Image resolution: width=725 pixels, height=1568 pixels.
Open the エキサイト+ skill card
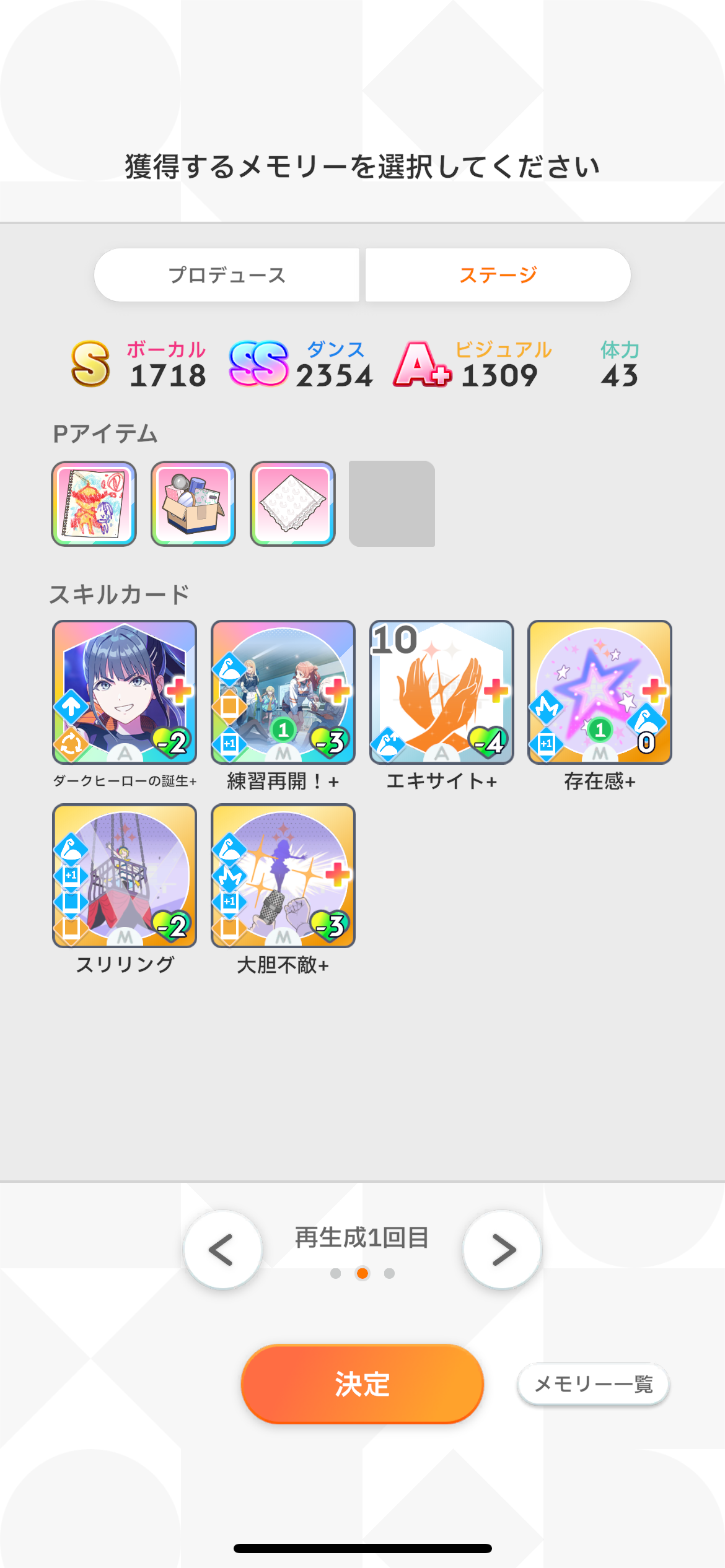click(442, 692)
